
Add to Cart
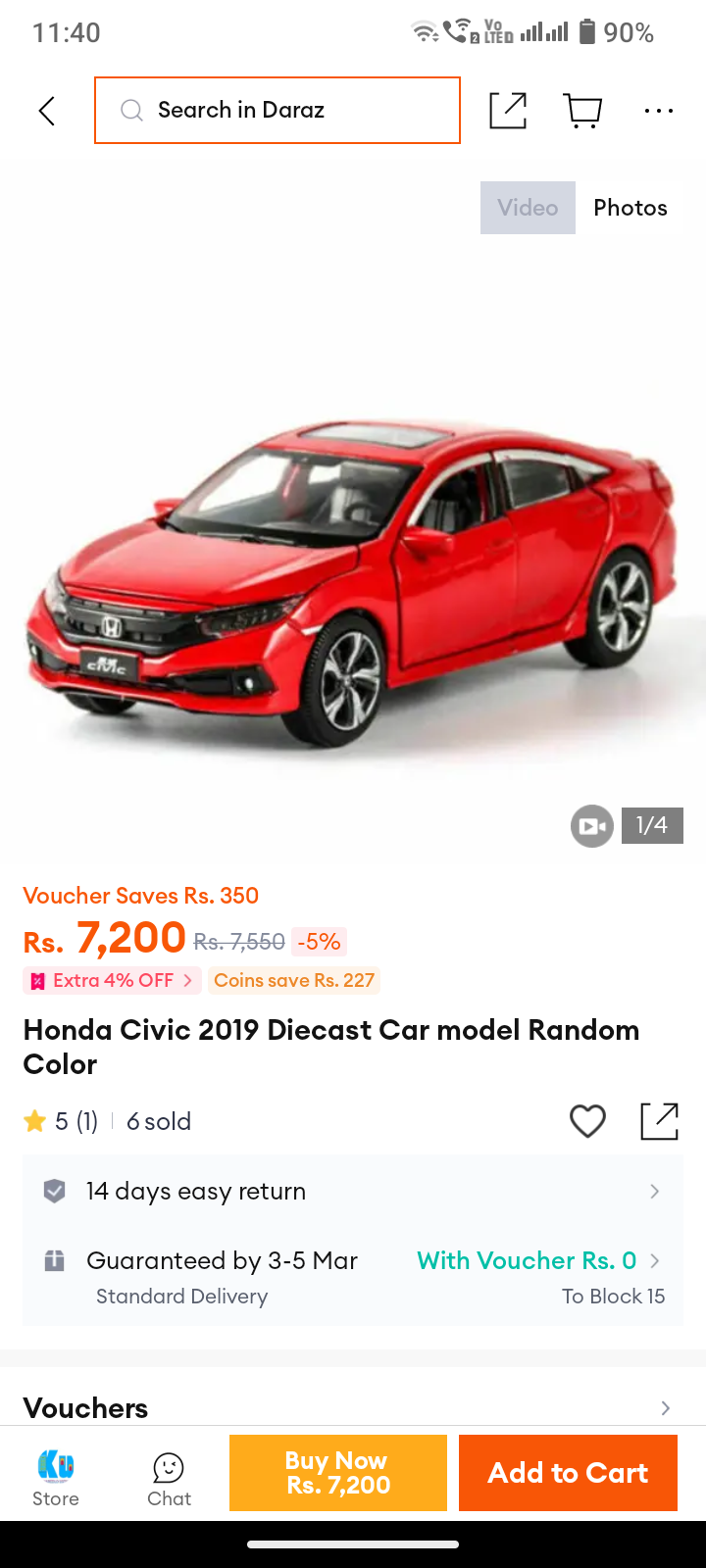pyautogui.click(x=568, y=1473)
